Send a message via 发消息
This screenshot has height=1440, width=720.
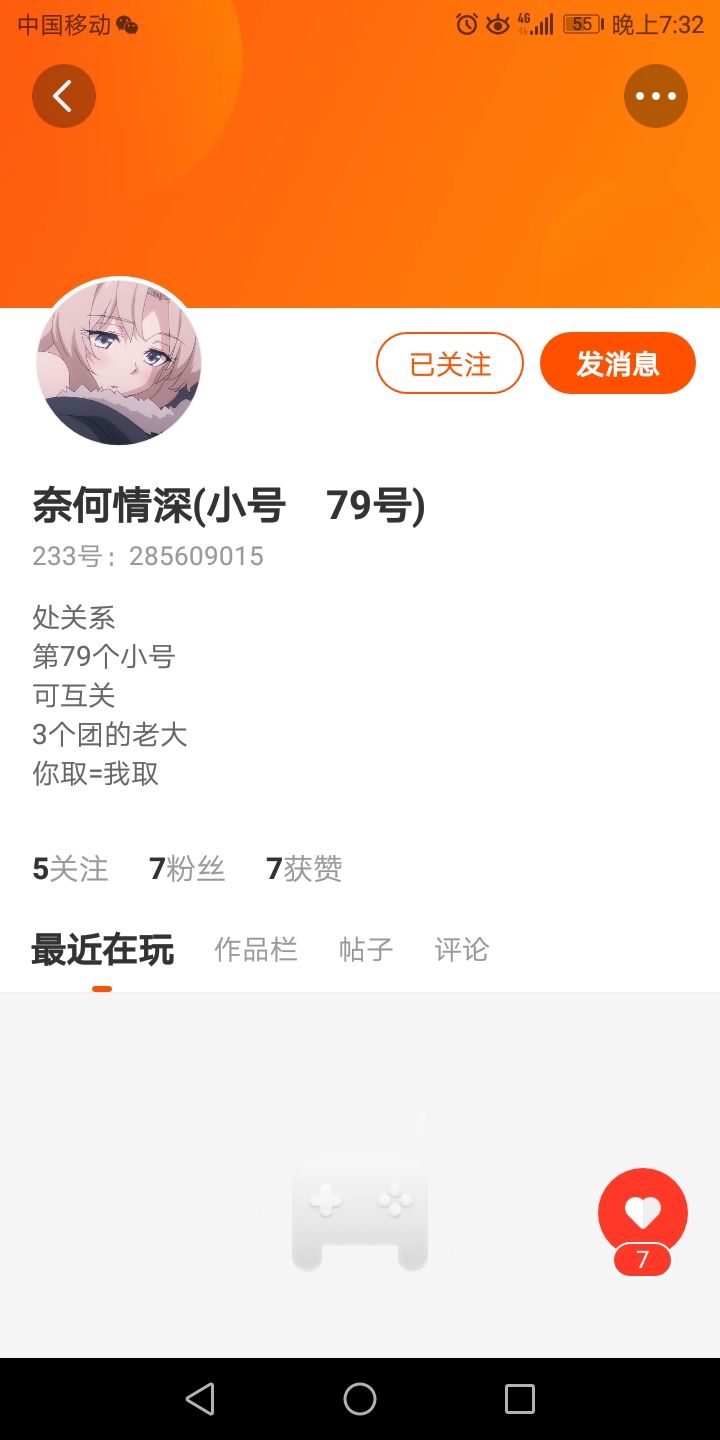pos(617,363)
